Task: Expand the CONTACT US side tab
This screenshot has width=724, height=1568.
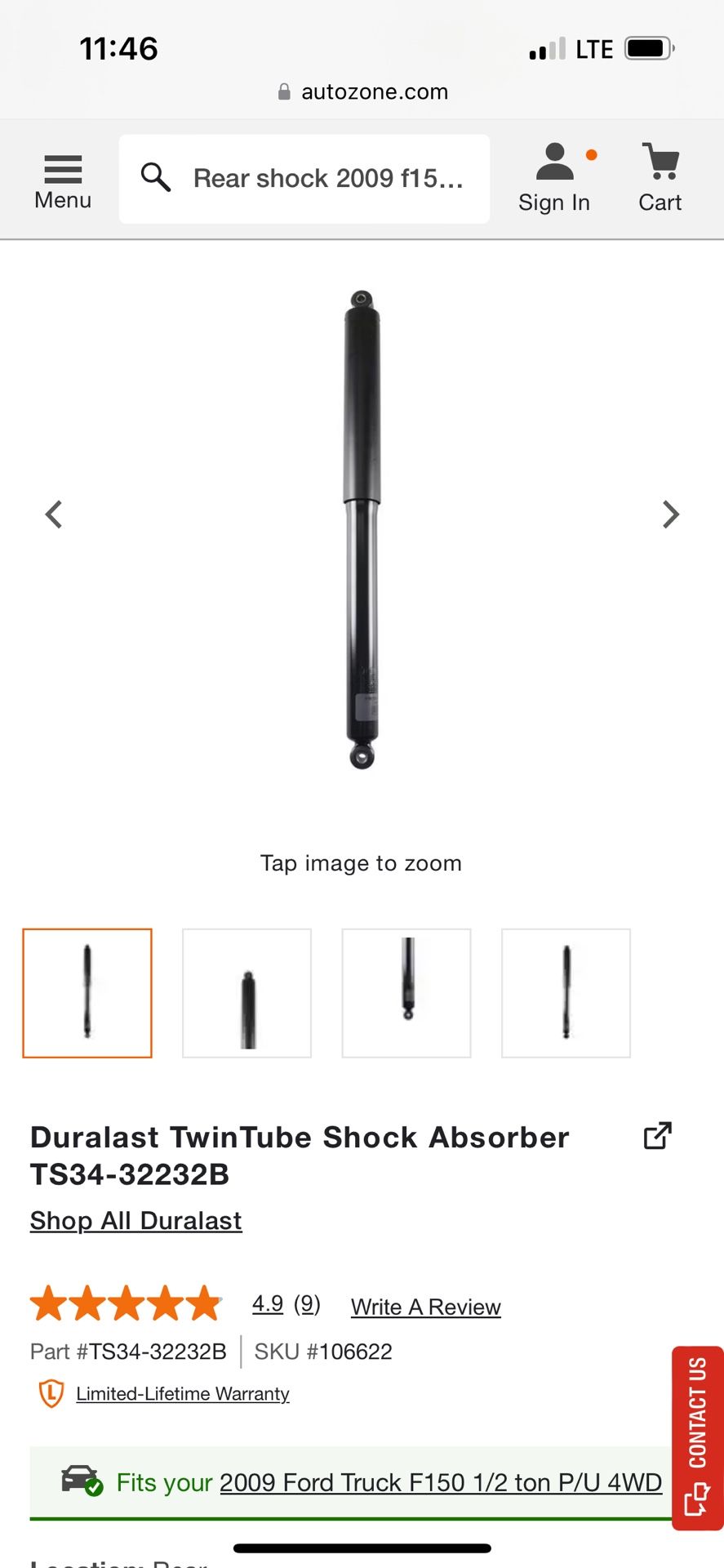Action: pos(698,1439)
